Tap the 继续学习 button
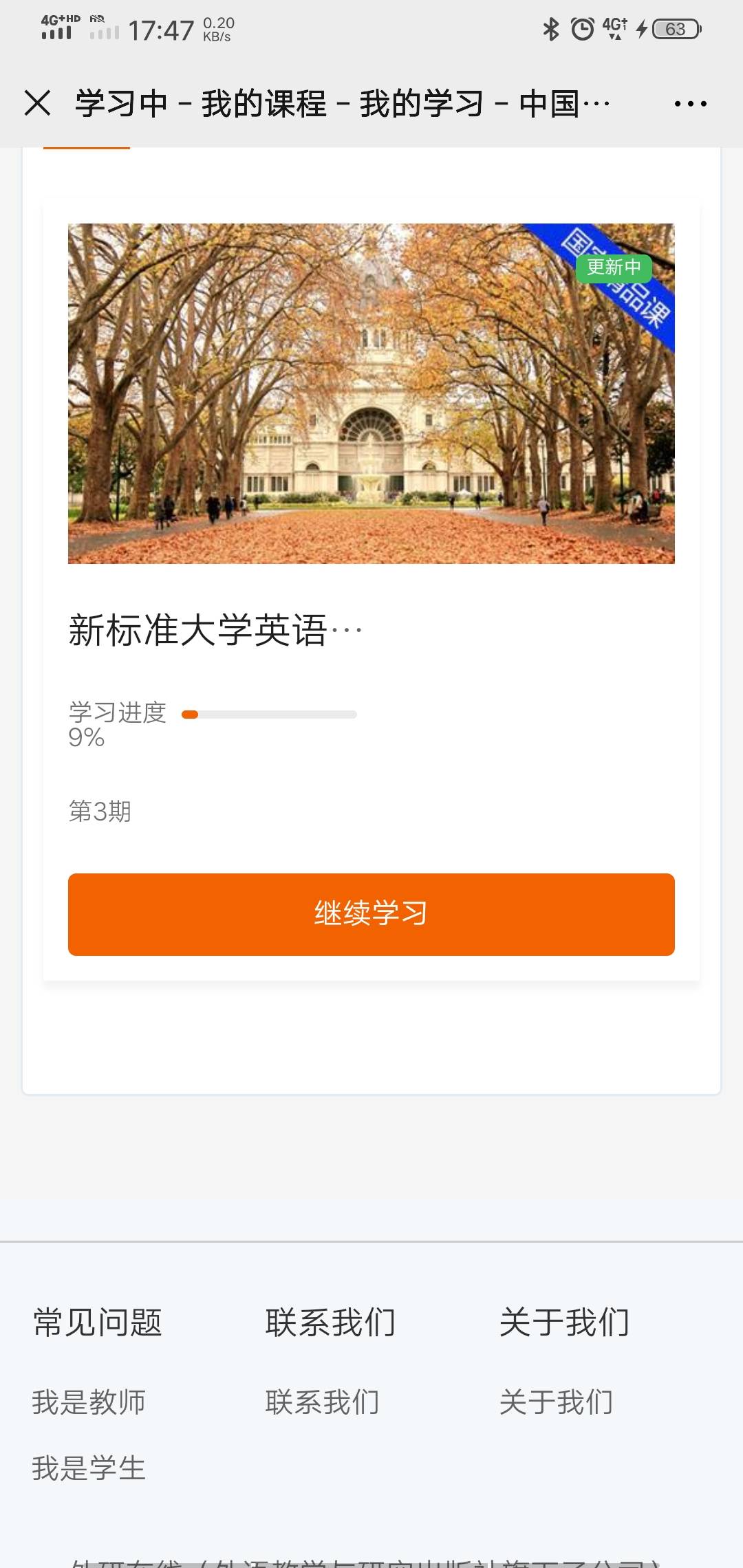 tap(371, 914)
